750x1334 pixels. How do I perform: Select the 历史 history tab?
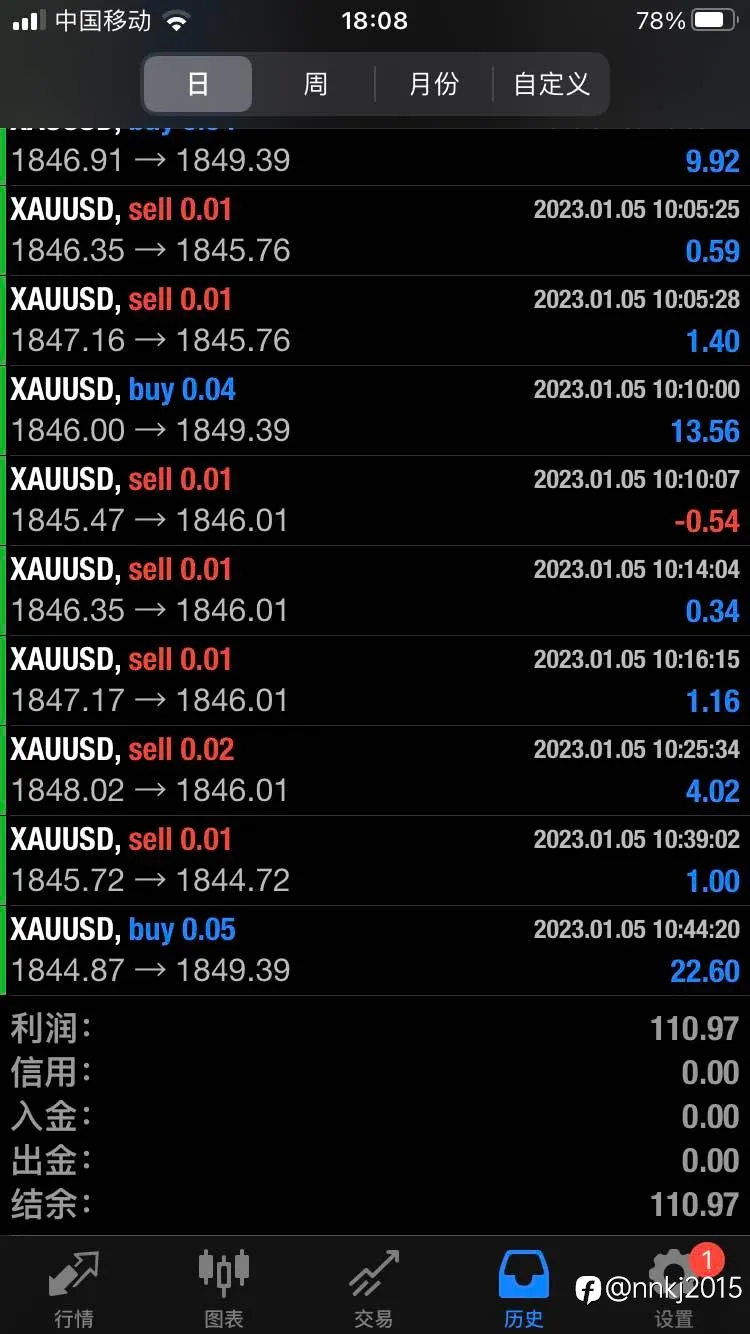pos(524,1288)
